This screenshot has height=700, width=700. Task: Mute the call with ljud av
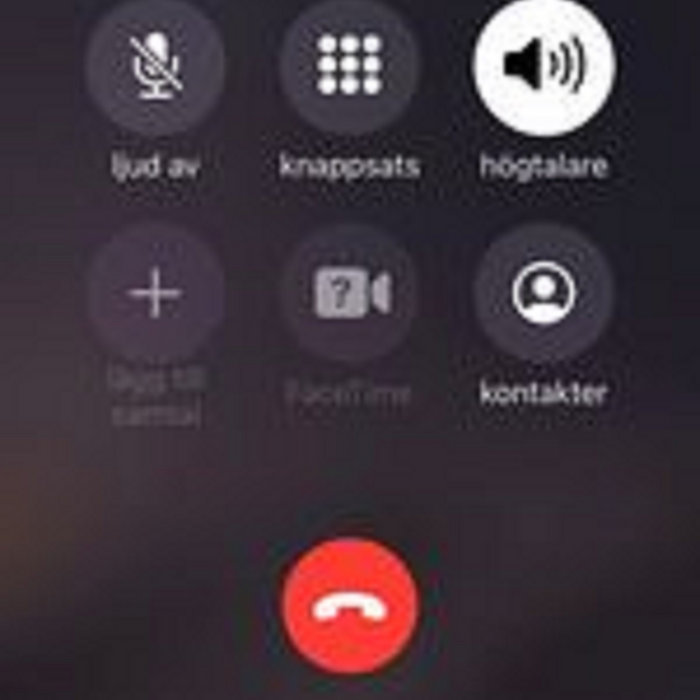click(x=155, y=67)
